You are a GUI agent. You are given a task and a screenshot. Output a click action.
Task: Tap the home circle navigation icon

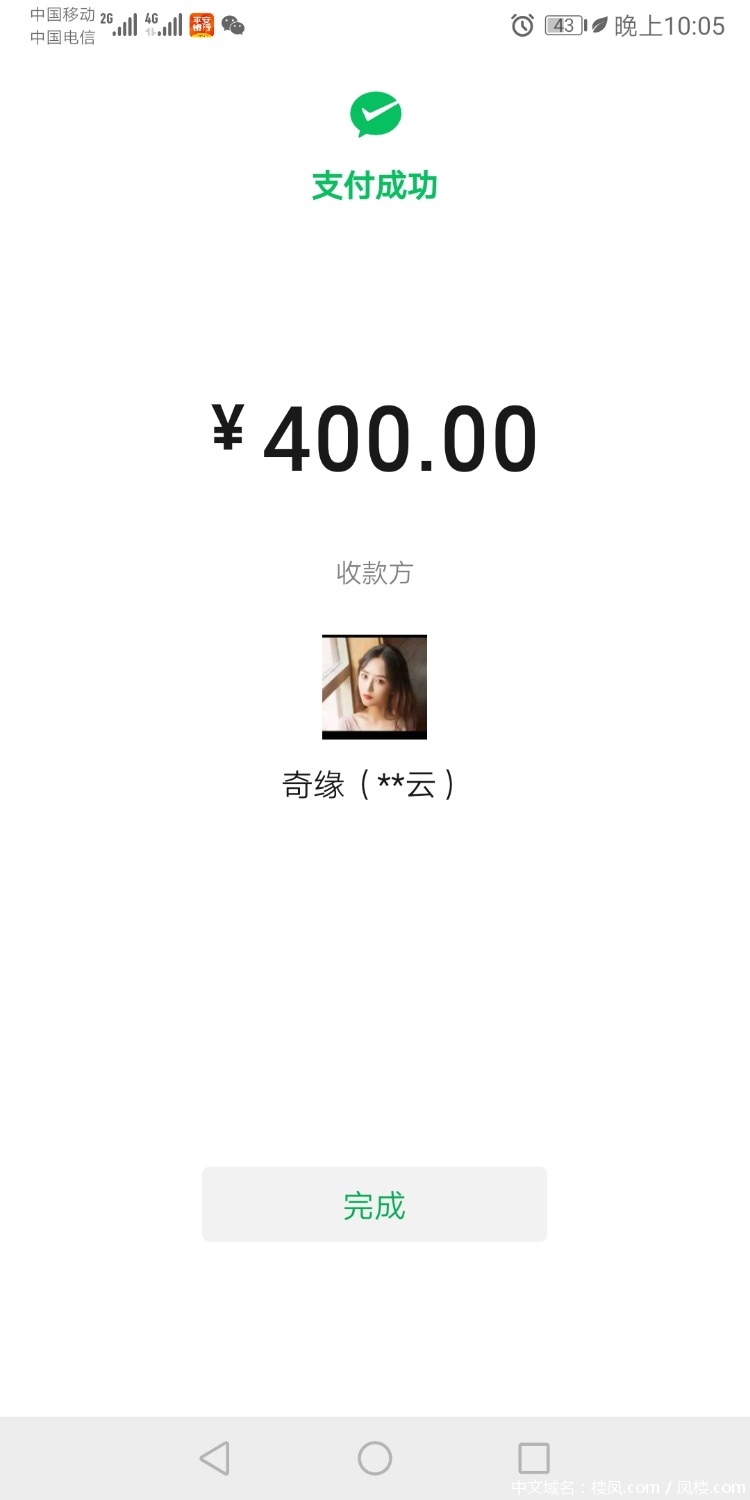click(x=374, y=1457)
